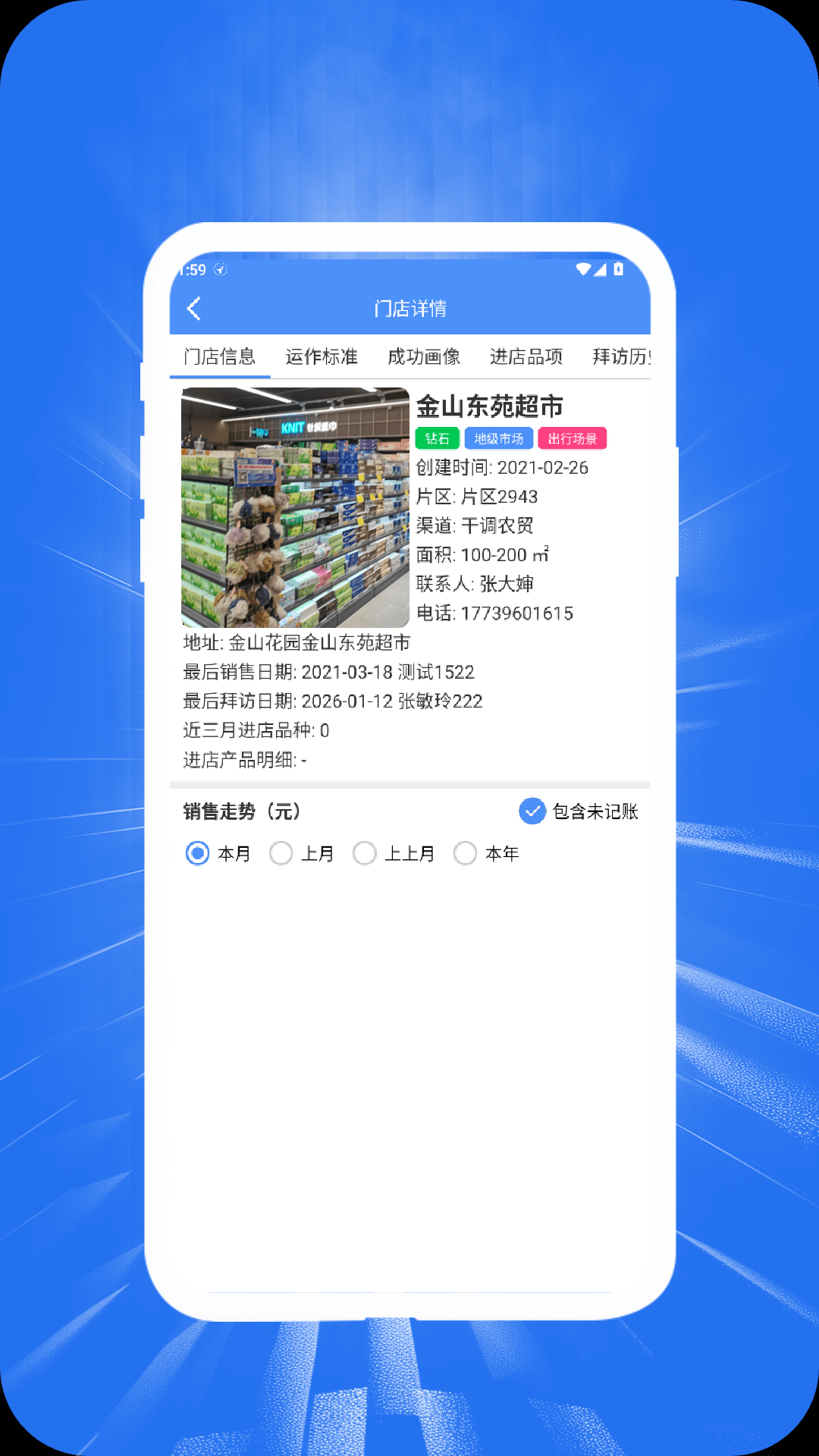This screenshot has width=819, height=1456.
Task: Click the green 钻石 tag
Action: (x=438, y=438)
